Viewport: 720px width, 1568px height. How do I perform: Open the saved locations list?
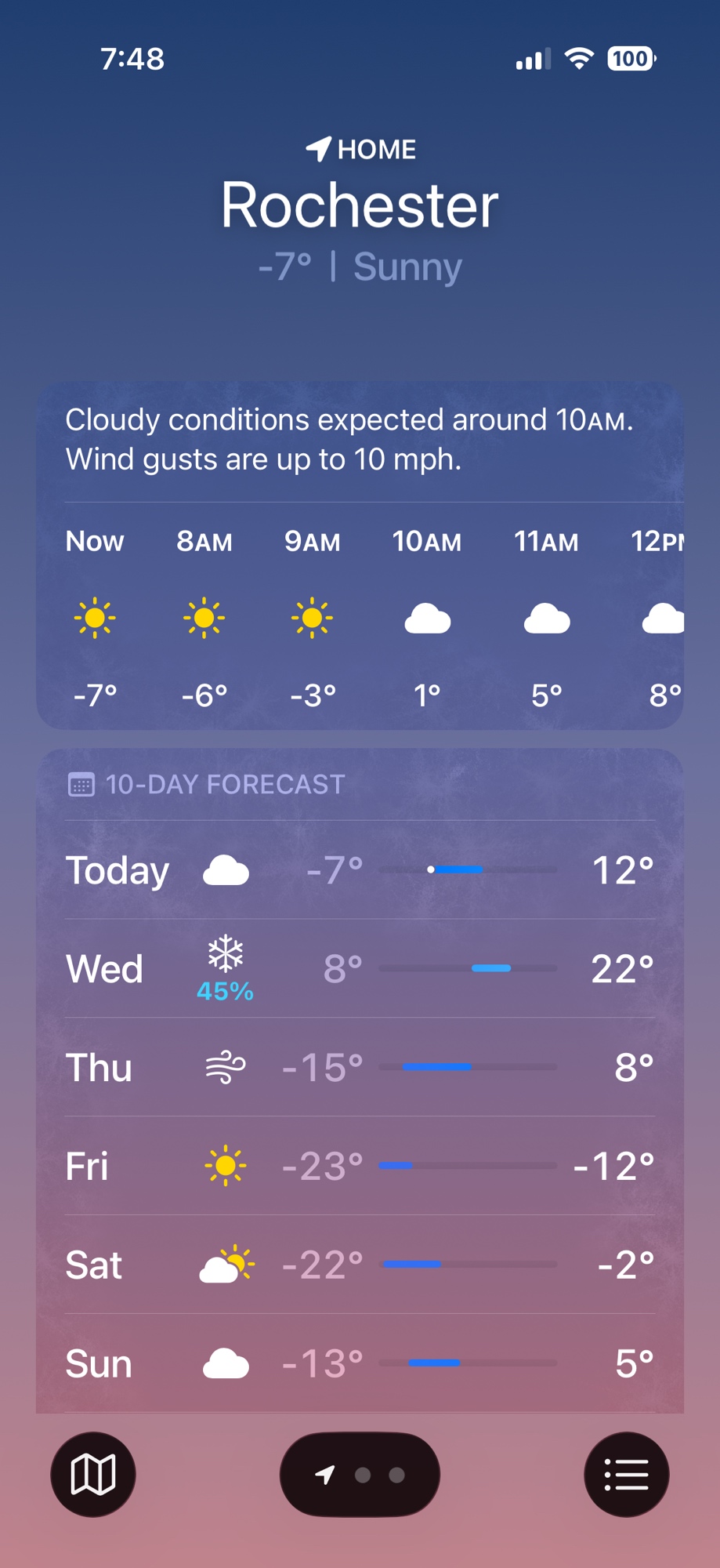(626, 1475)
